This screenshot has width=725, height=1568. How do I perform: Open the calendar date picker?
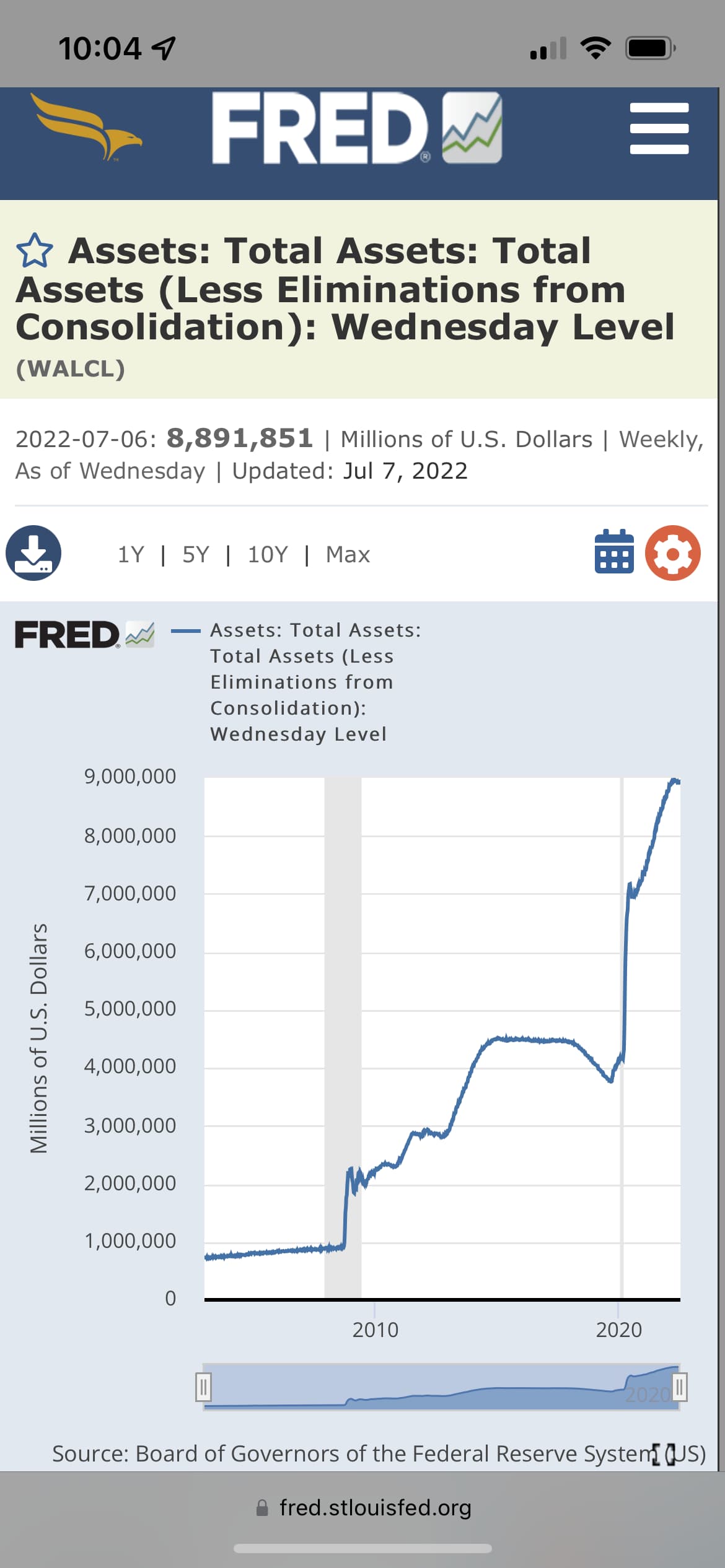click(613, 552)
